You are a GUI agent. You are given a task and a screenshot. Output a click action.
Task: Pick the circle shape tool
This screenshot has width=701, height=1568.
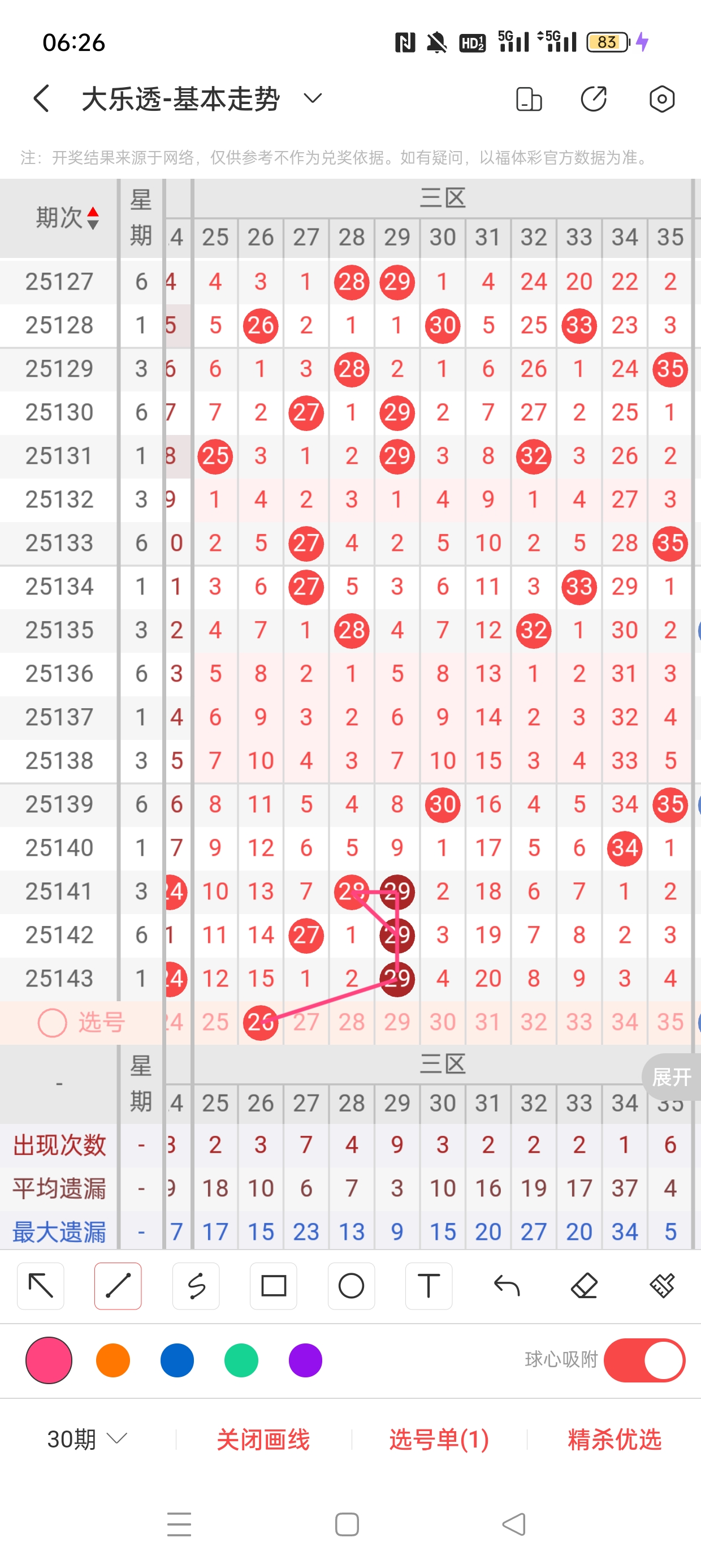point(351,1286)
